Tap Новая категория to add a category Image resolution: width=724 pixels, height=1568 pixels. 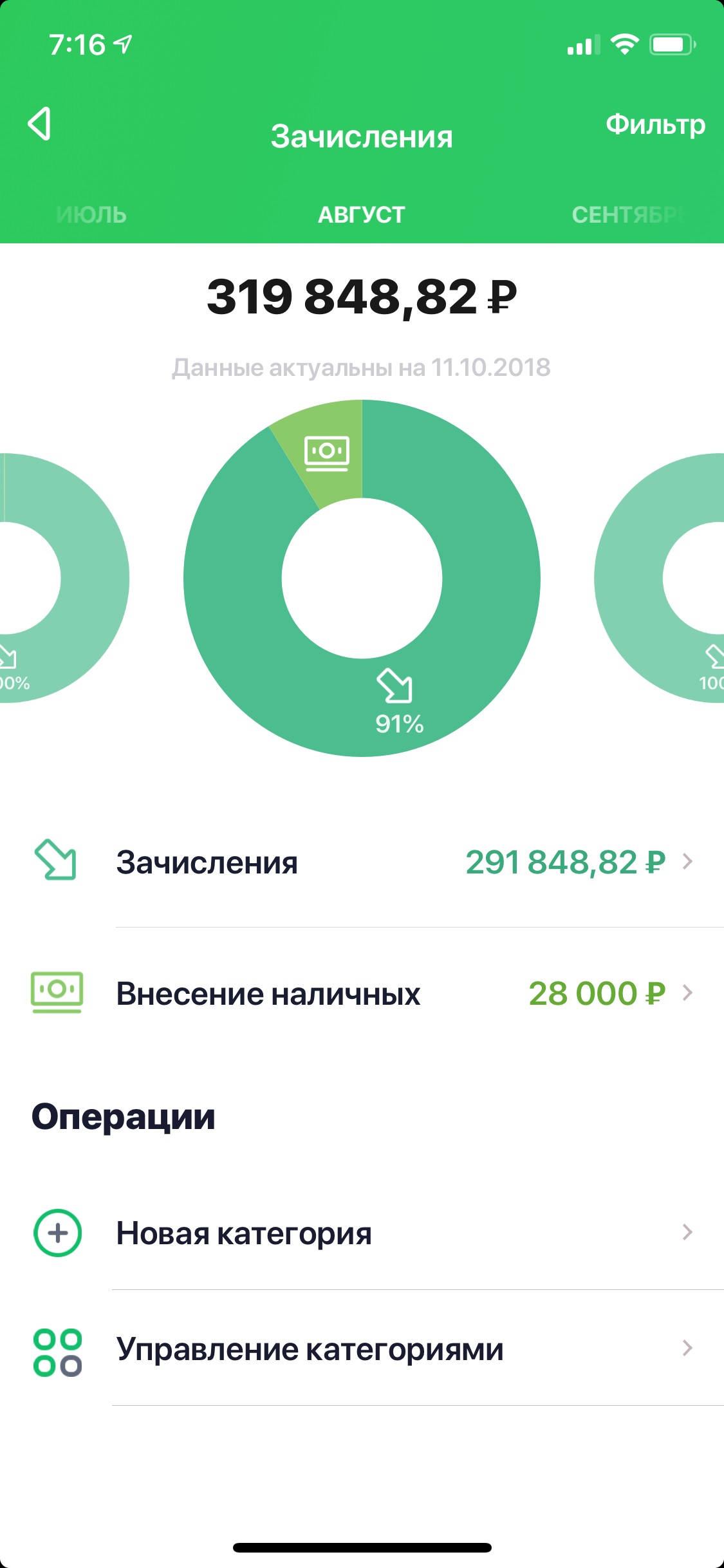point(362,1233)
